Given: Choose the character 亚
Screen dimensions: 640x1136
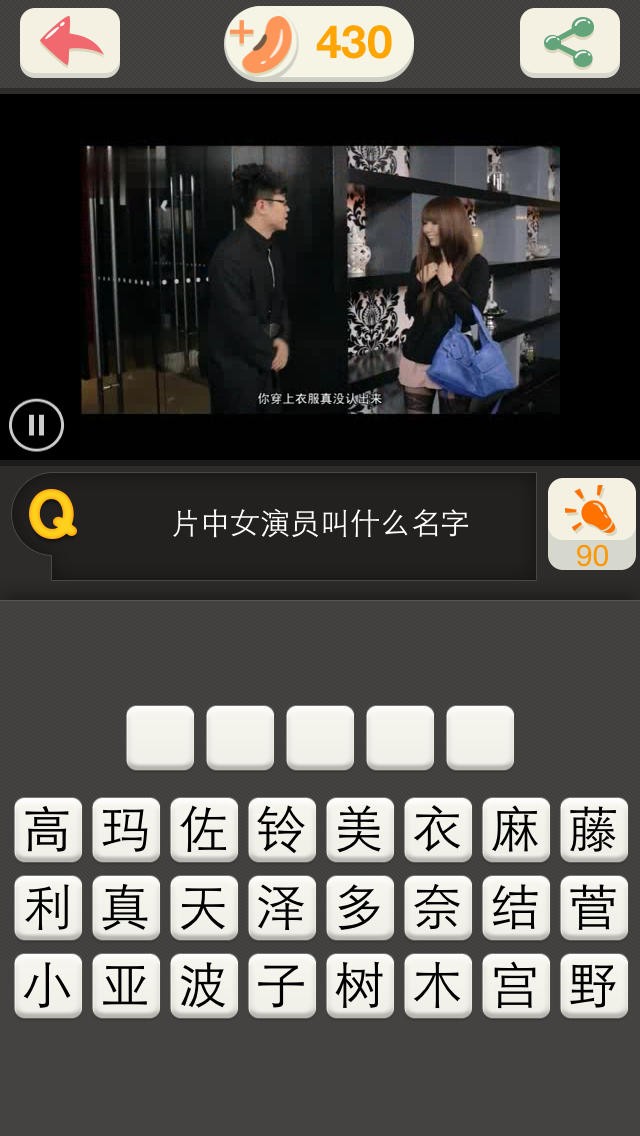Looking at the screenshot, I should point(125,986).
